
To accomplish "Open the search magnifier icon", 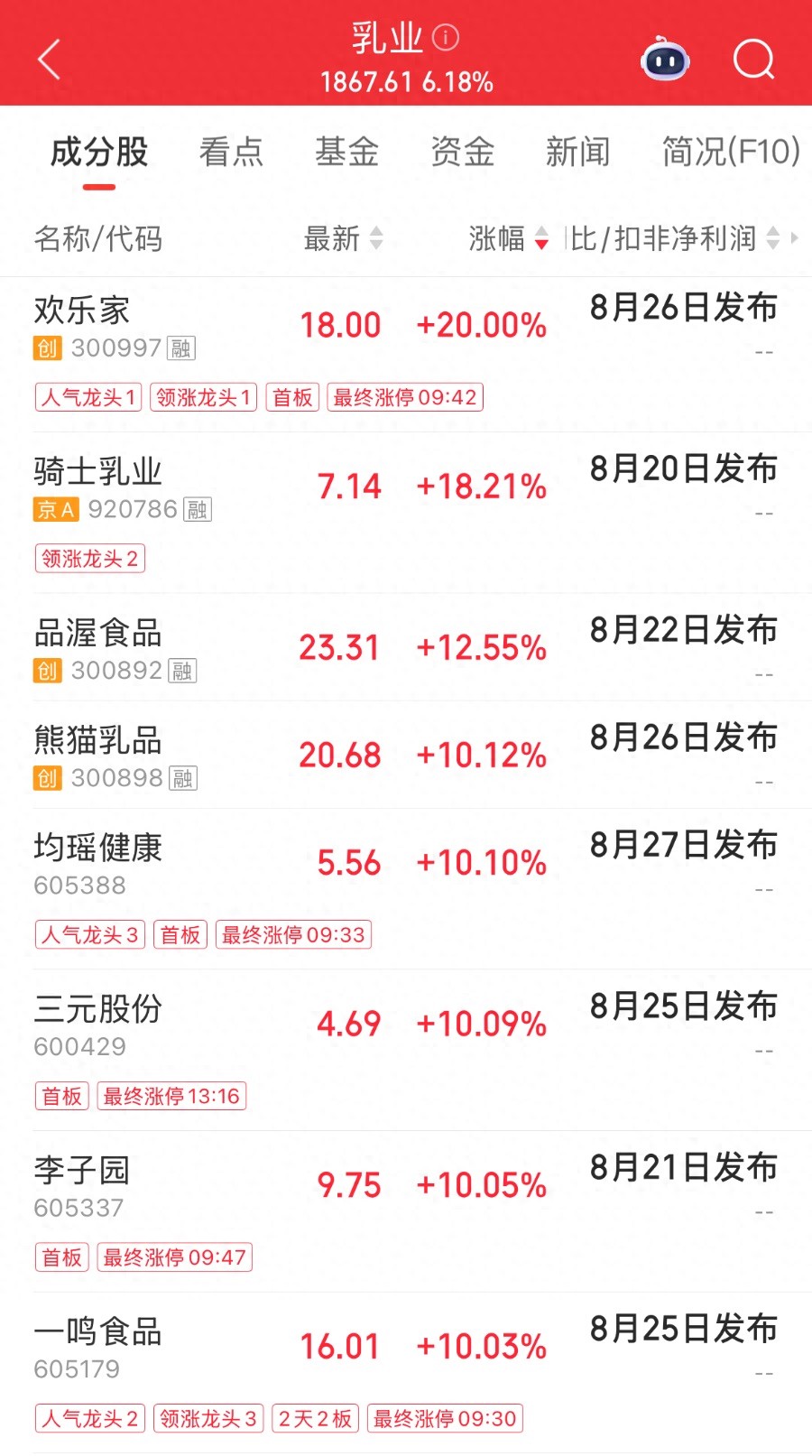I will click(753, 60).
